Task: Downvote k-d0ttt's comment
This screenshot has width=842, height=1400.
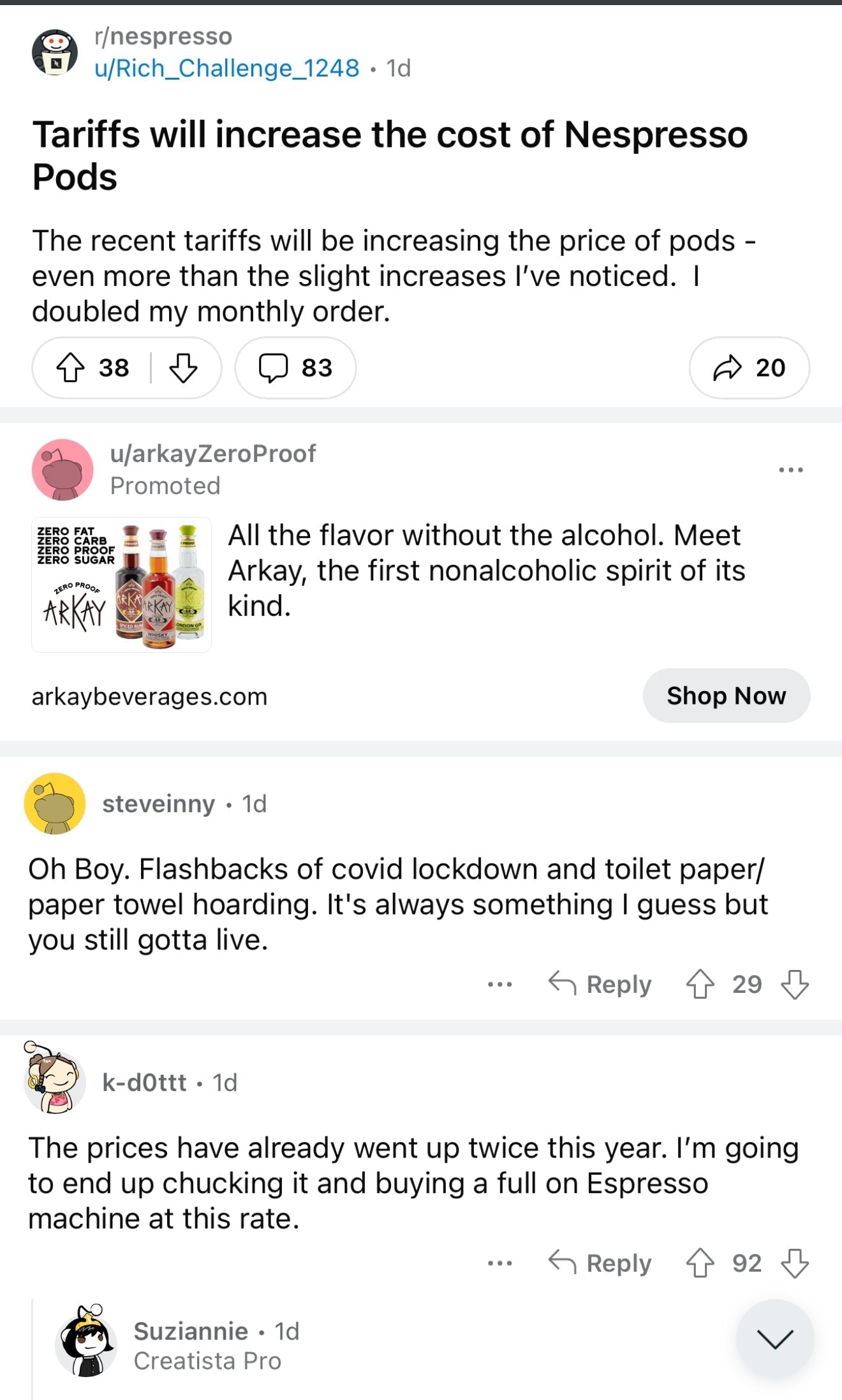Action: pyautogui.click(x=795, y=1263)
